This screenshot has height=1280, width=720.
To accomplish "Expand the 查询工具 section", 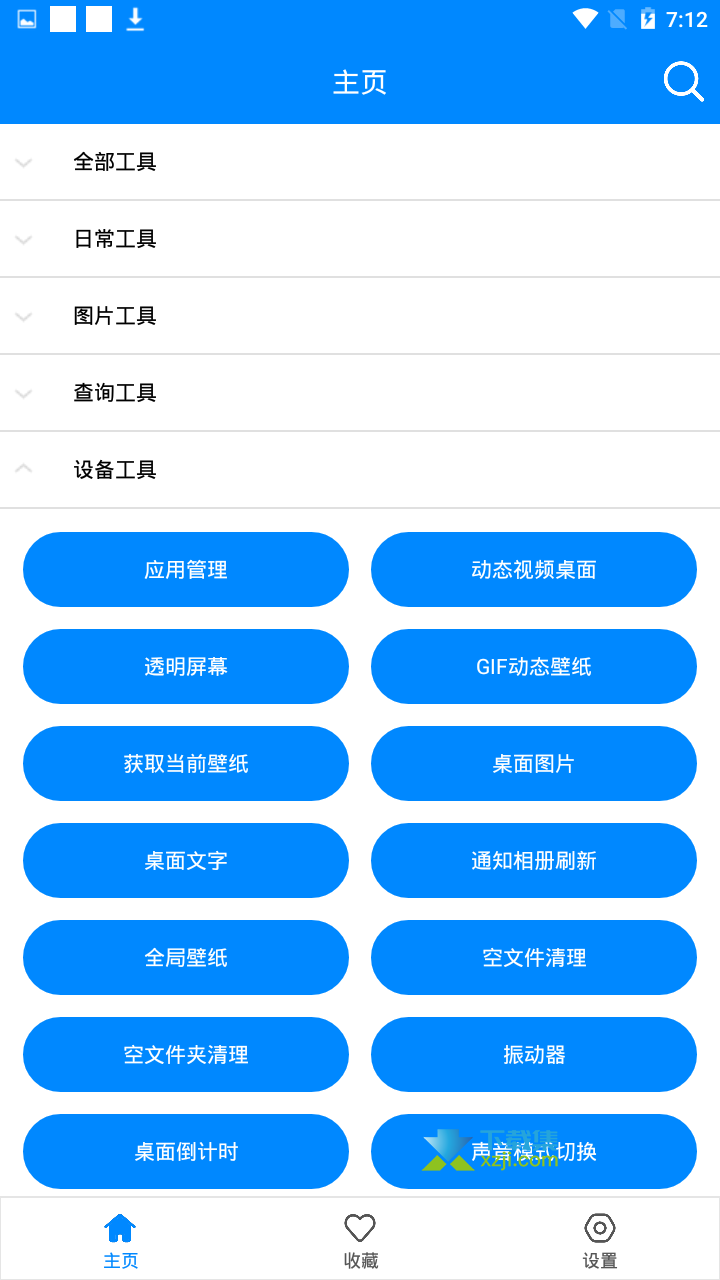I will (360, 393).
